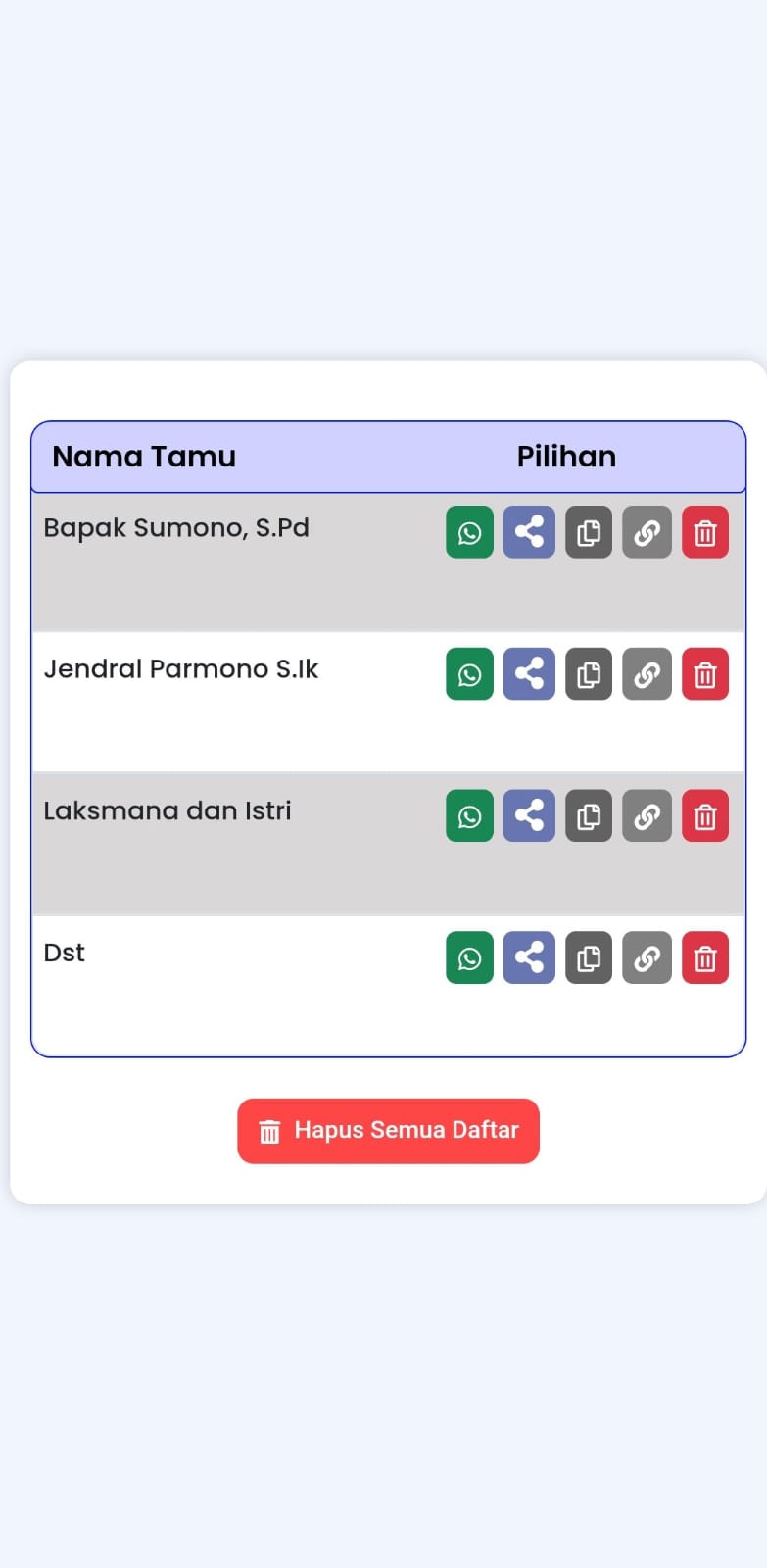Send WhatsApp invitation to Jendral Parmono S.Ik
The image size is (767, 1568).
click(x=469, y=674)
